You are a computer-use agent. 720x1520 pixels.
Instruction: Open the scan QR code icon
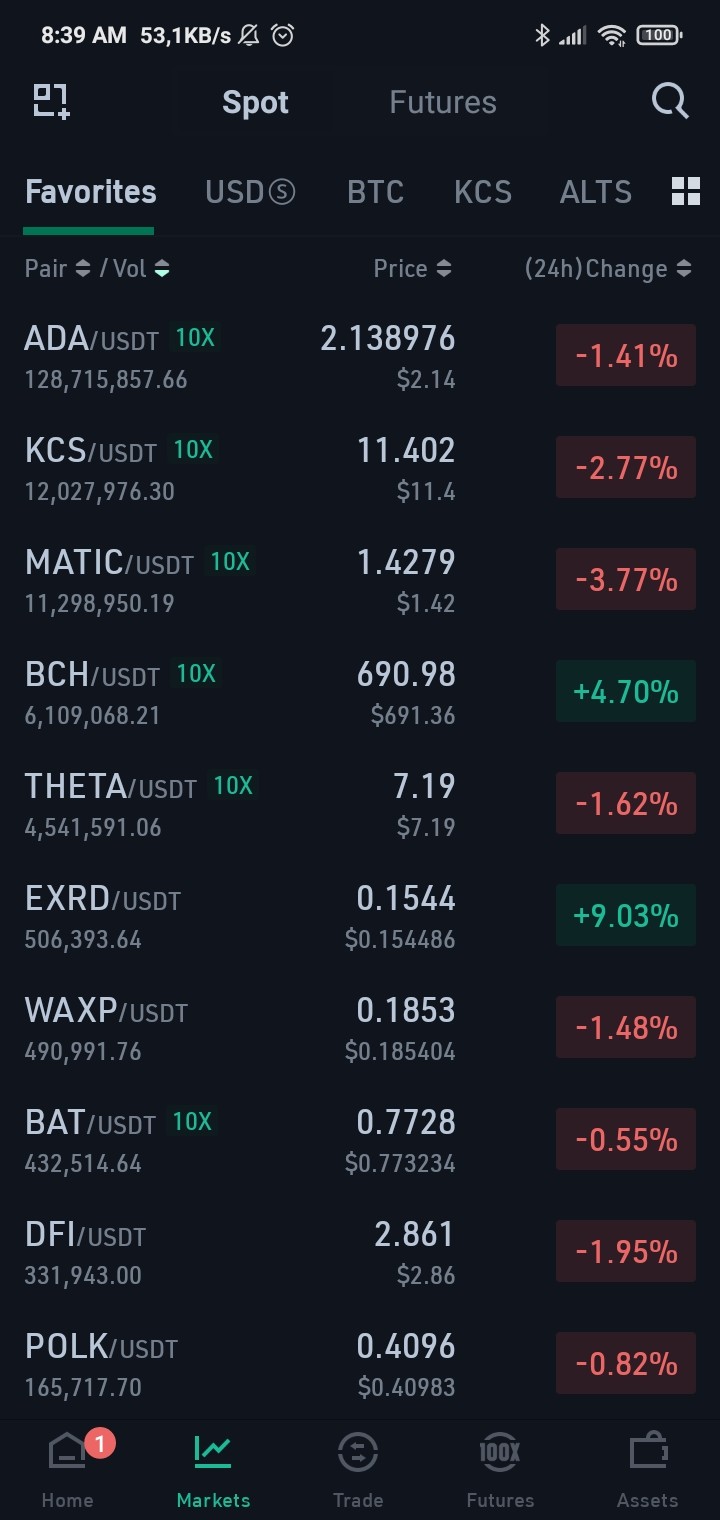[51, 101]
